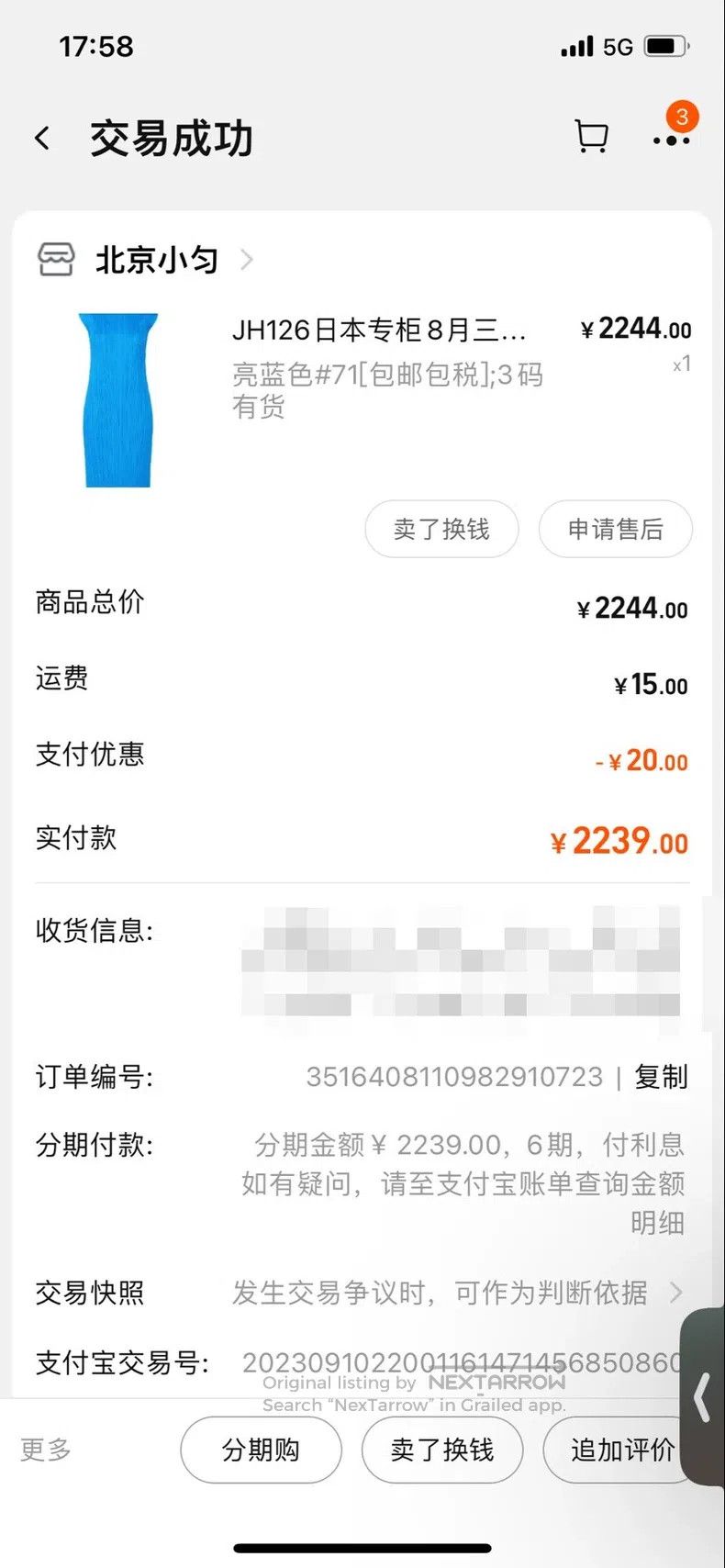
Task: Tap the 分期购 button
Action: click(261, 1450)
